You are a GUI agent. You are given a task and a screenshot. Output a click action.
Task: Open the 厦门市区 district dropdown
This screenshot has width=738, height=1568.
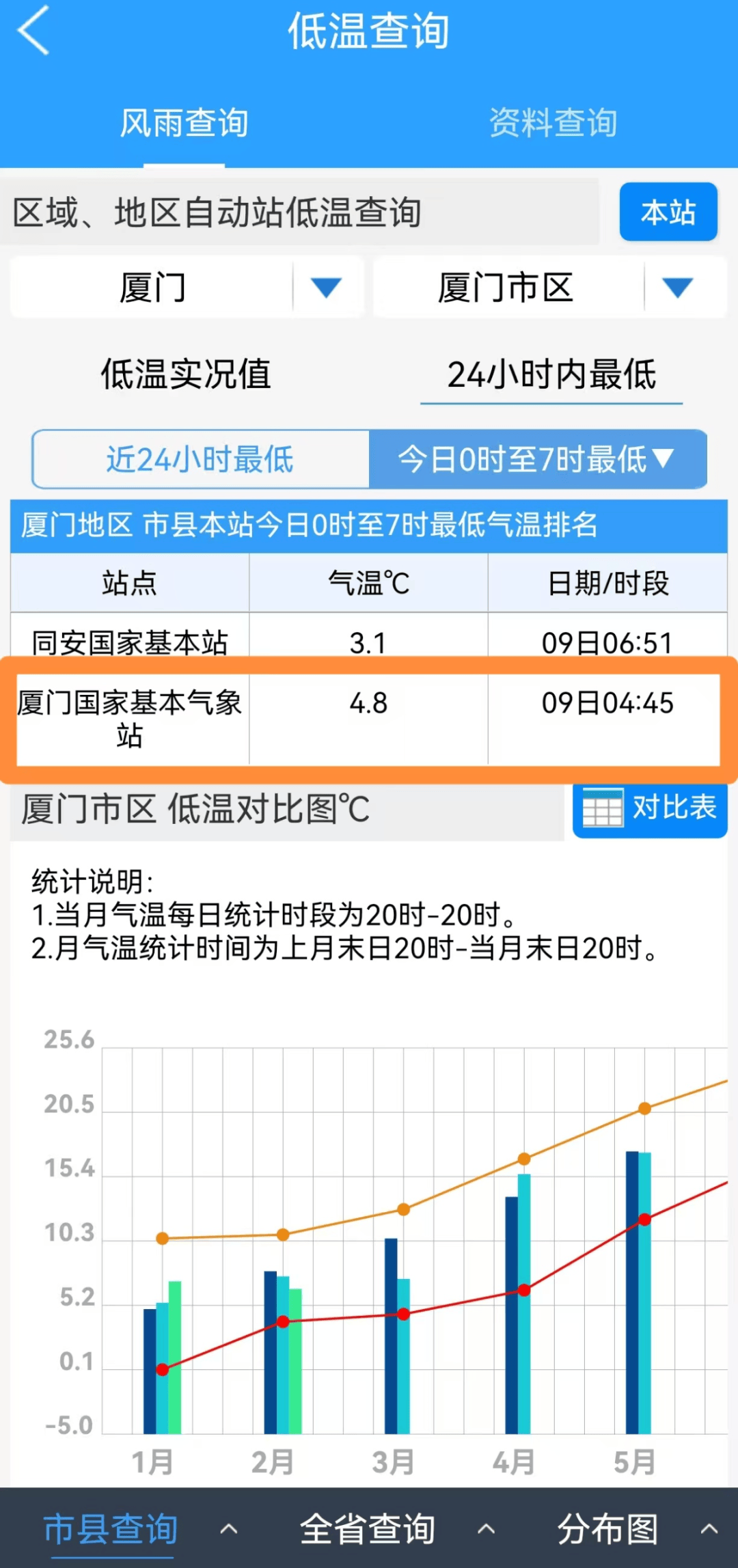tap(549, 288)
